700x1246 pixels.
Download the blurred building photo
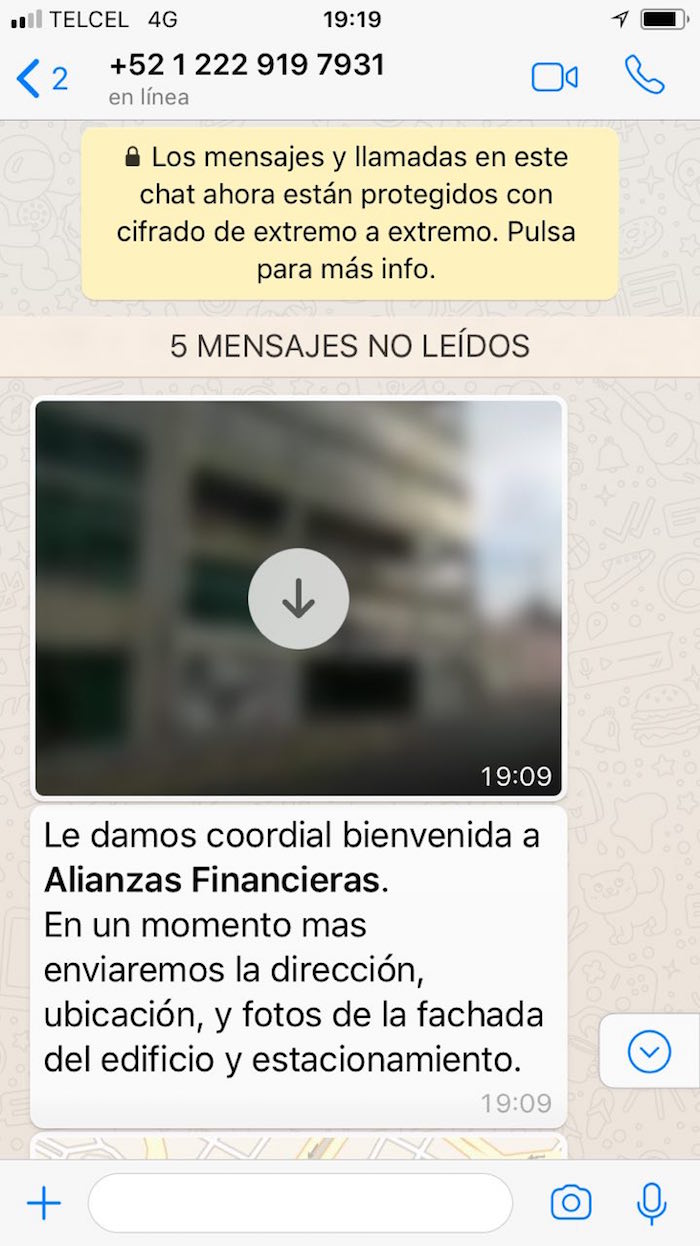[x=298, y=598]
